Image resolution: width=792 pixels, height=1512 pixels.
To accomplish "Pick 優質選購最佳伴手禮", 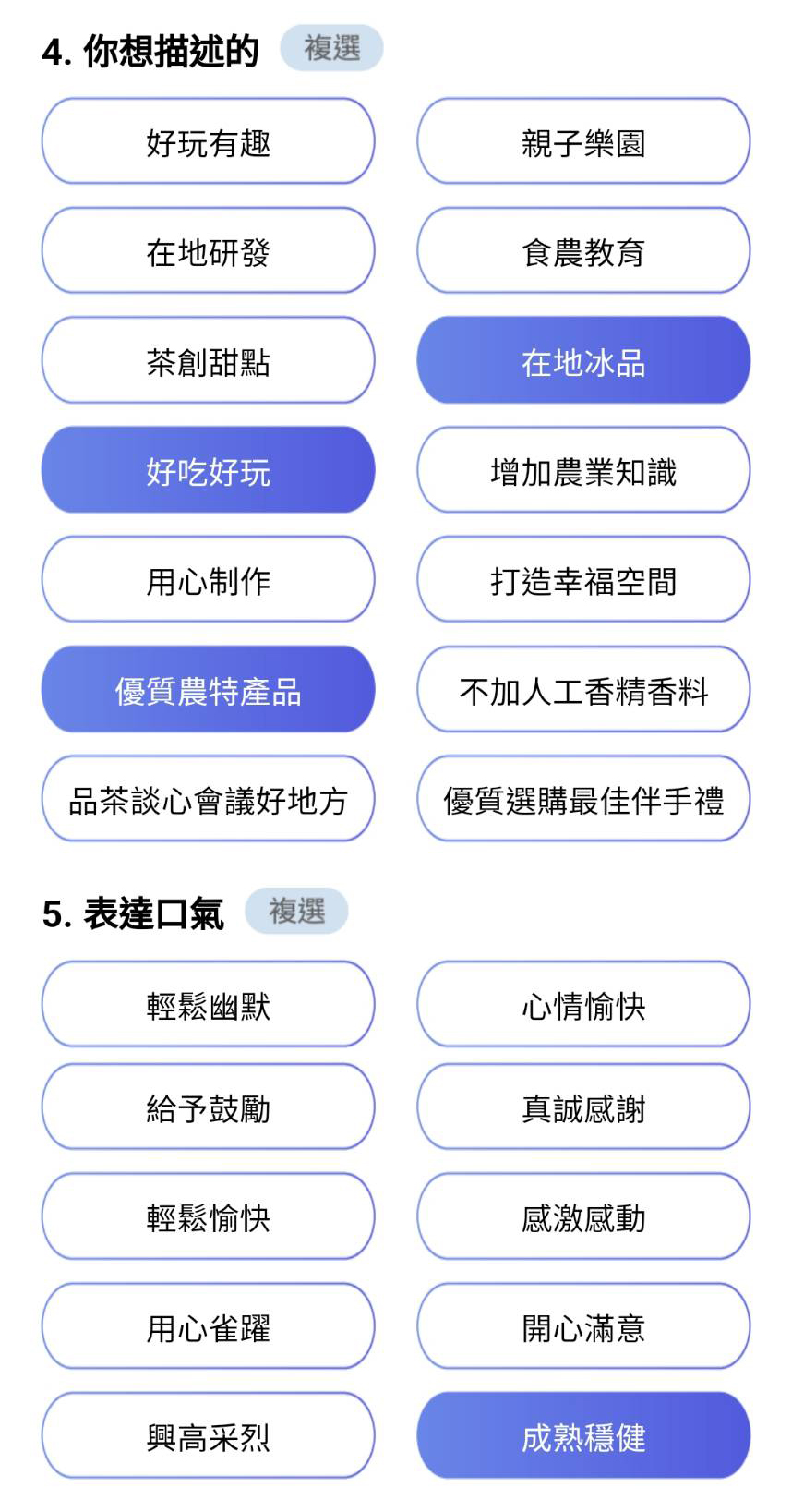I will 583,799.
